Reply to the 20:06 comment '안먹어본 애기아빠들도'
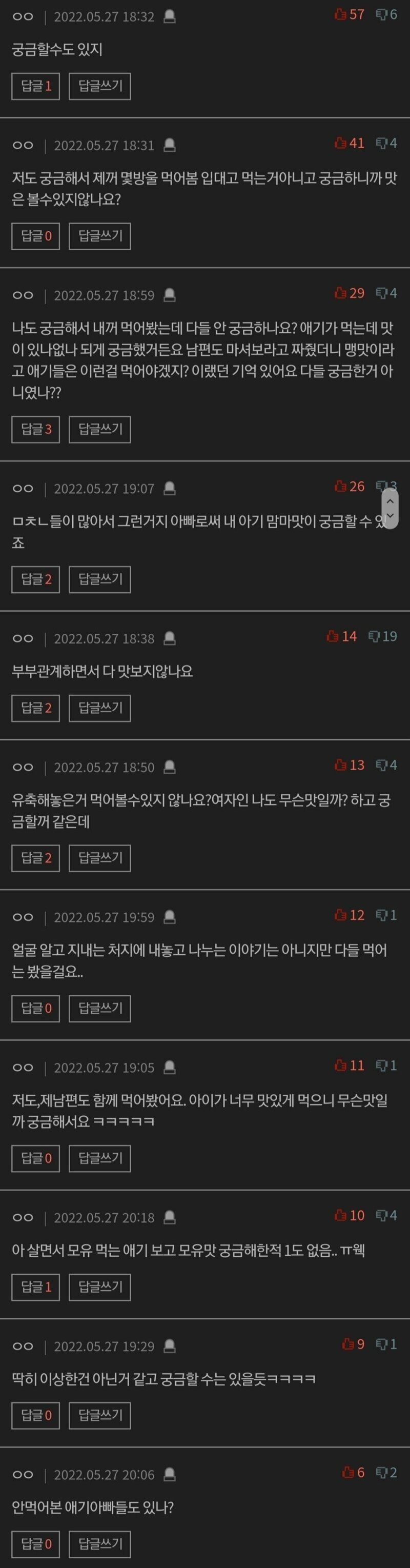 100,1544
